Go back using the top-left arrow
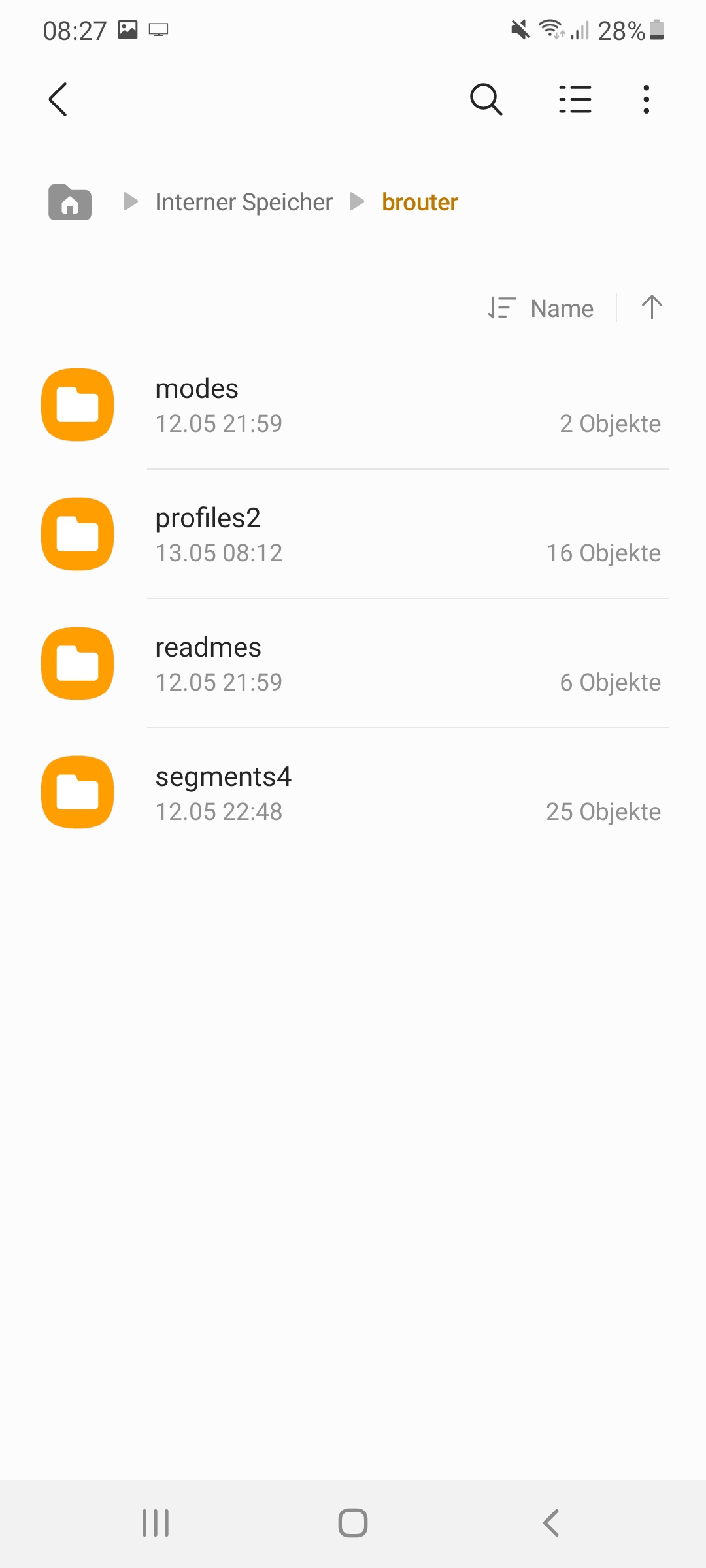Viewport: 706px width, 1568px height. (58, 99)
